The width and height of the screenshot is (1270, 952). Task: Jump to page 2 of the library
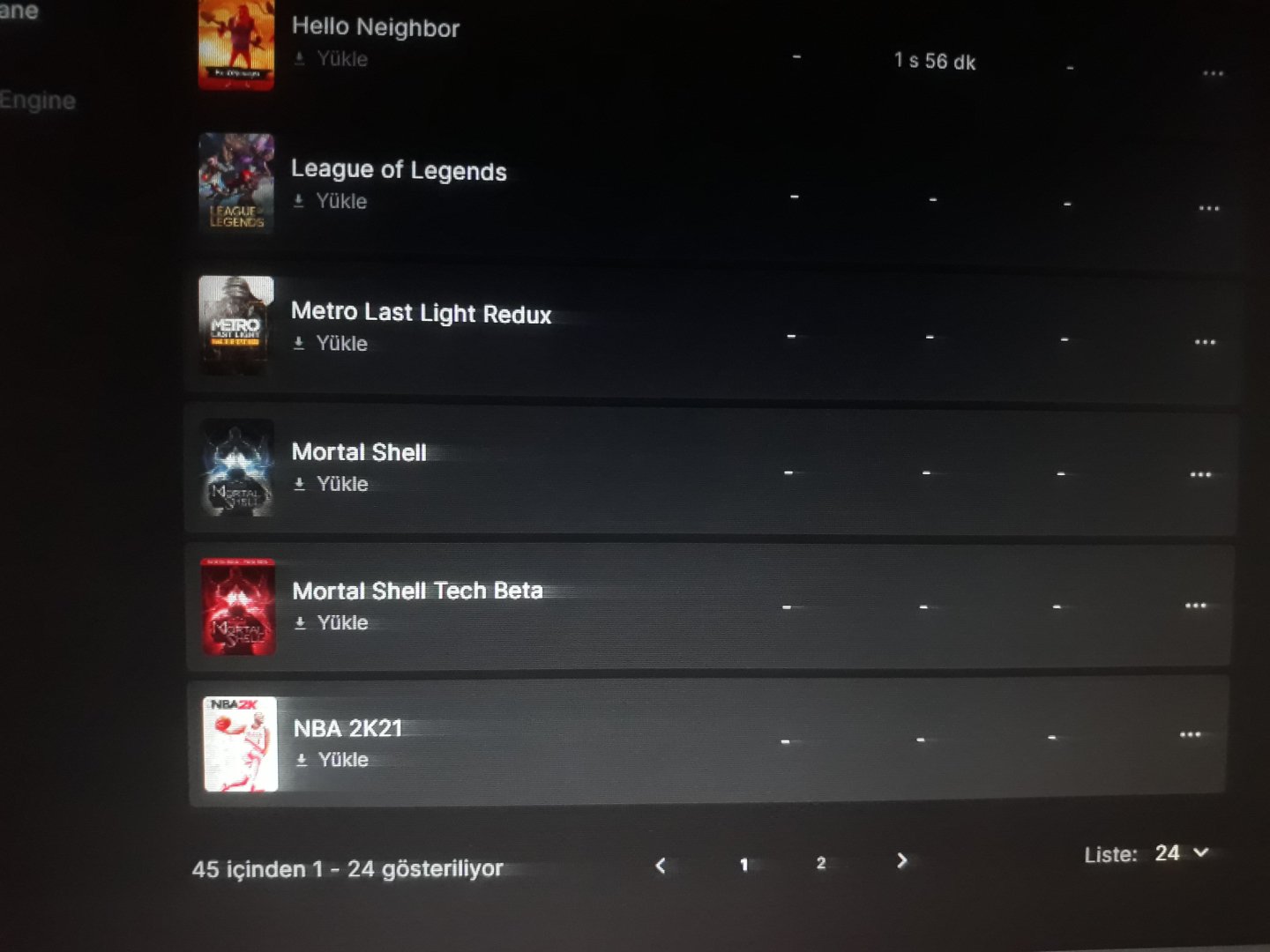[821, 863]
